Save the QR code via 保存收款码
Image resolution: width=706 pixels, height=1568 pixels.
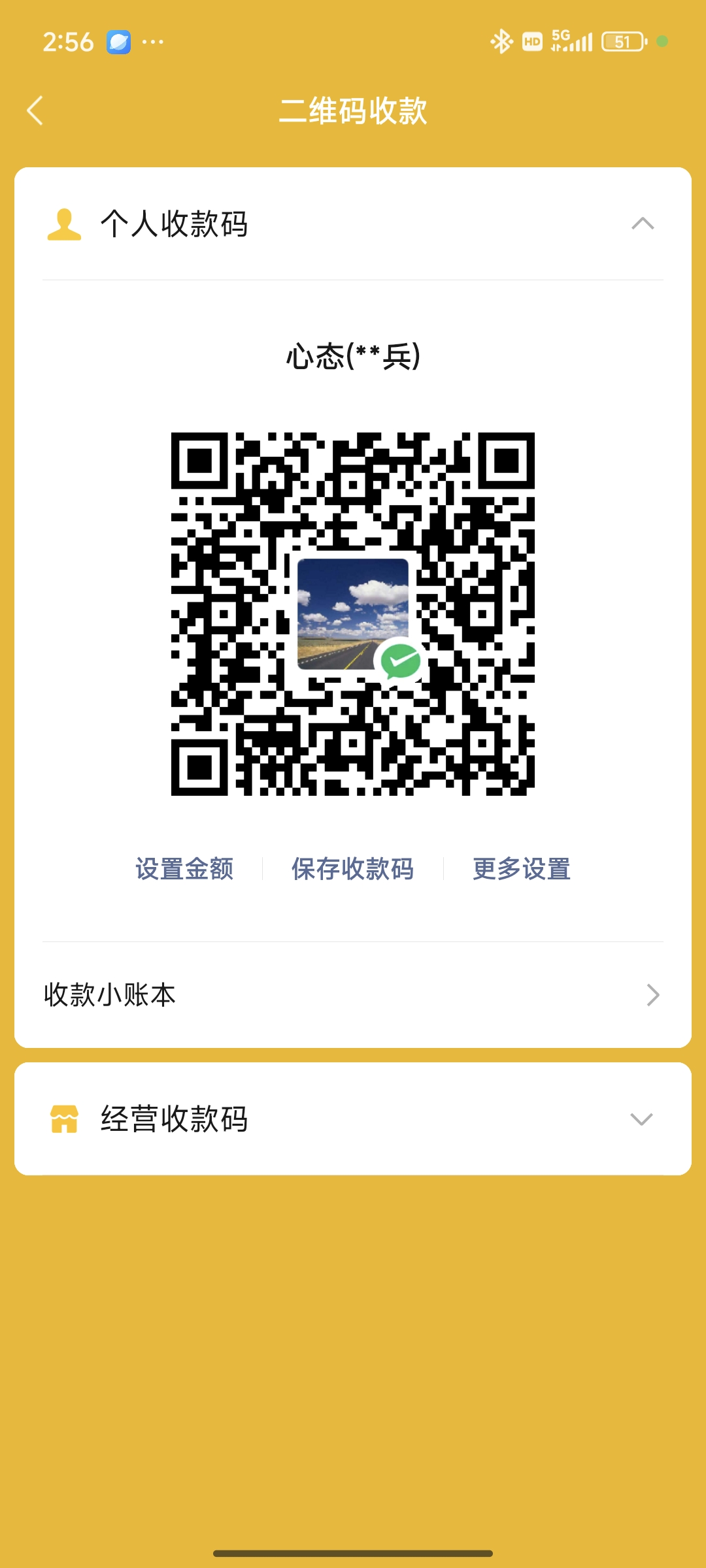tap(352, 869)
